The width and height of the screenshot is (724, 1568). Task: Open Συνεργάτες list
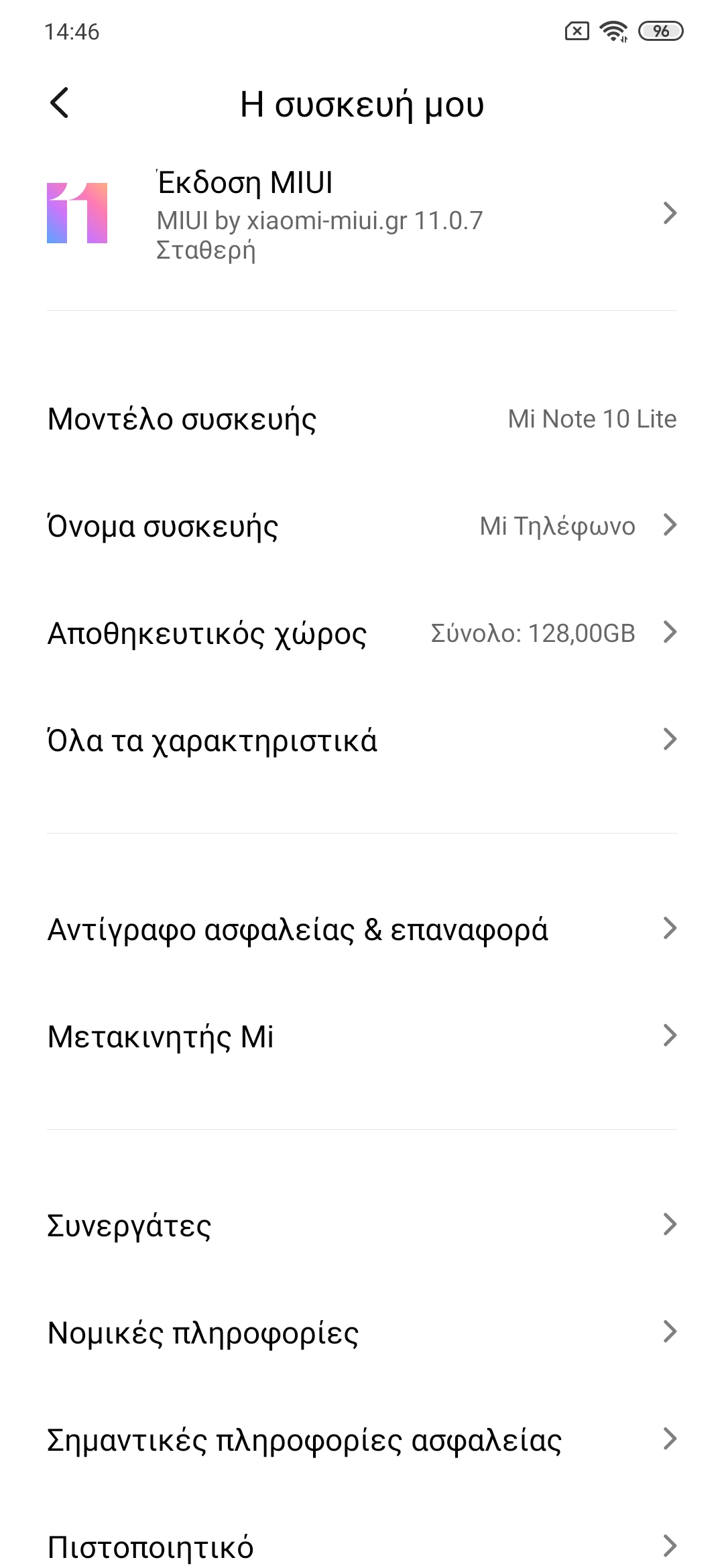[362, 1226]
